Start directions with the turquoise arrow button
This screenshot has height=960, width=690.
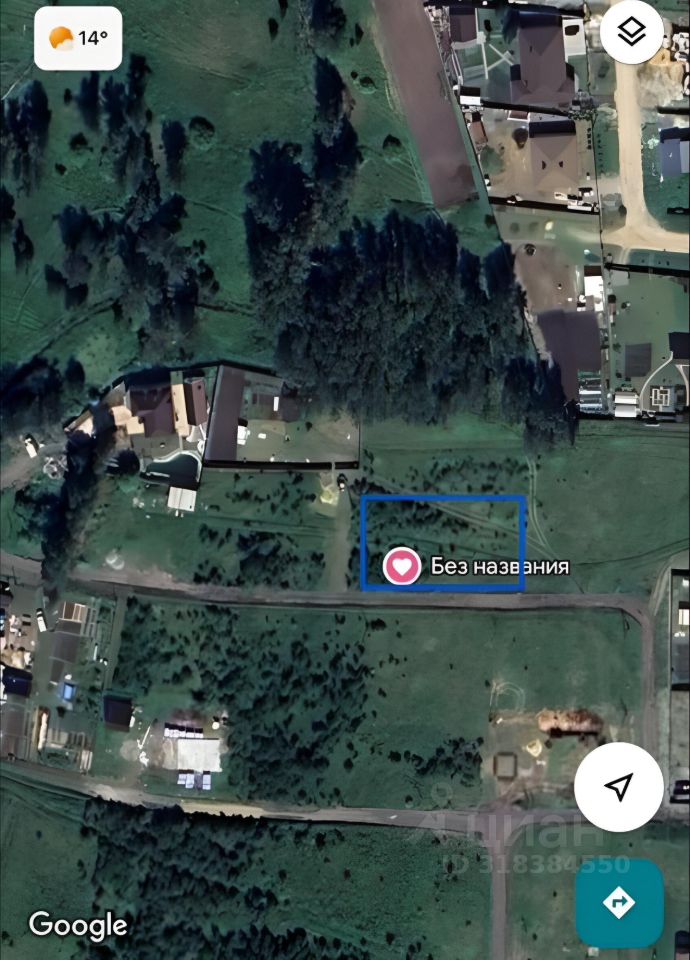[619, 903]
